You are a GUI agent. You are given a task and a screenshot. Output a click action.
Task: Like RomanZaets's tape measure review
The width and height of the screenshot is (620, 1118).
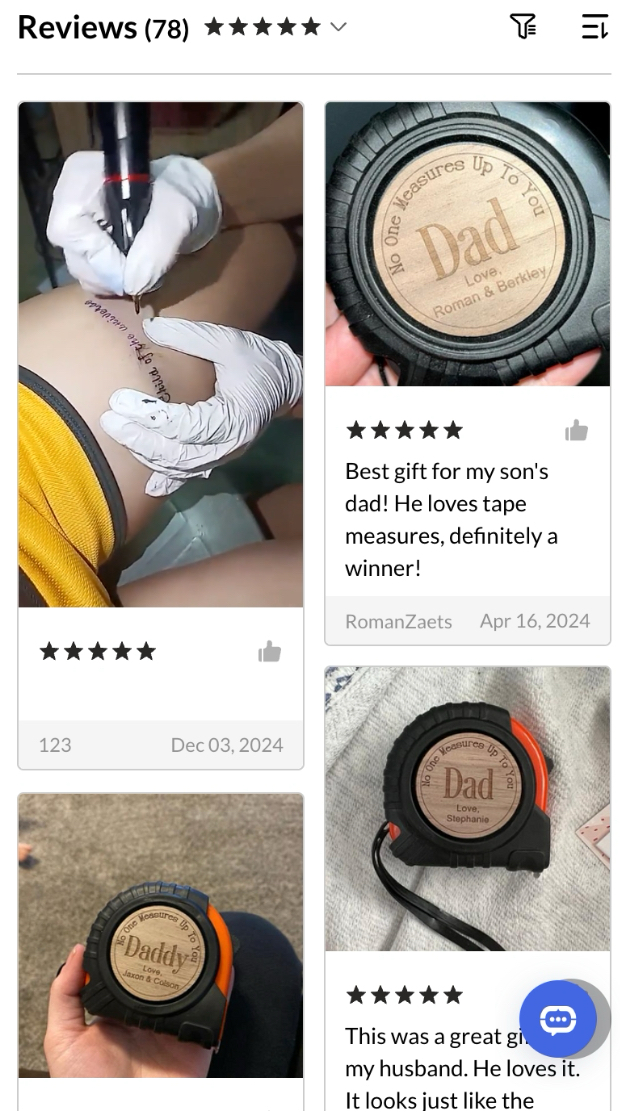coord(576,431)
